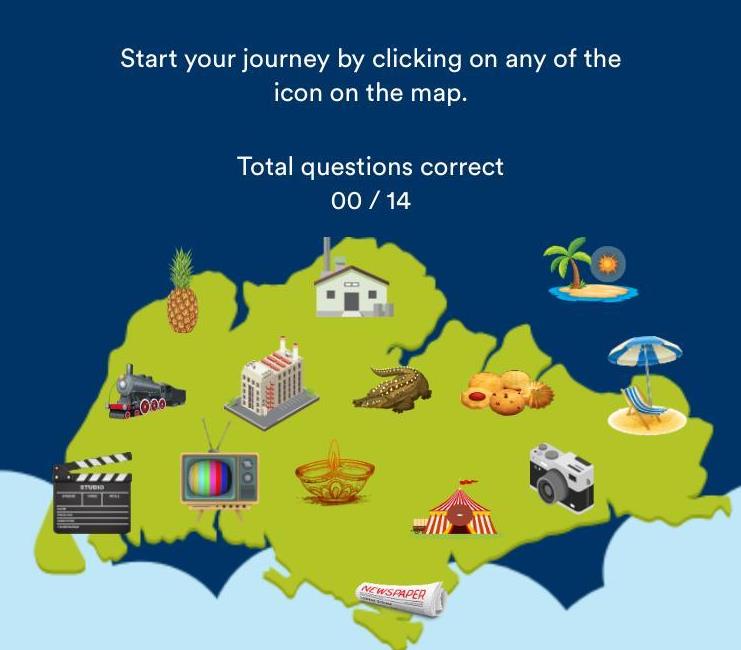Select the film clapperboard icon
The image size is (741, 650).
(x=92, y=494)
